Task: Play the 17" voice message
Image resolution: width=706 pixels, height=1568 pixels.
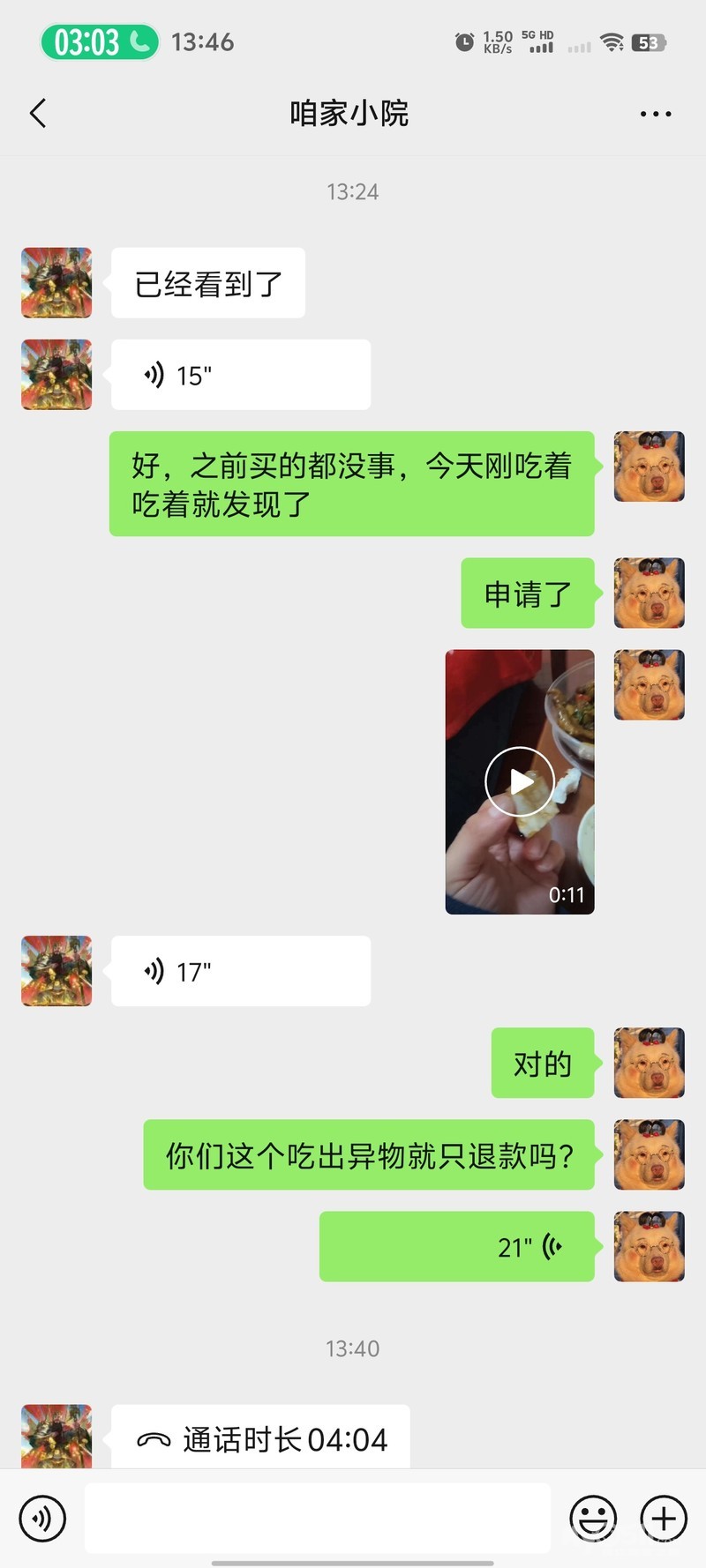Action: (x=240, y=971)
